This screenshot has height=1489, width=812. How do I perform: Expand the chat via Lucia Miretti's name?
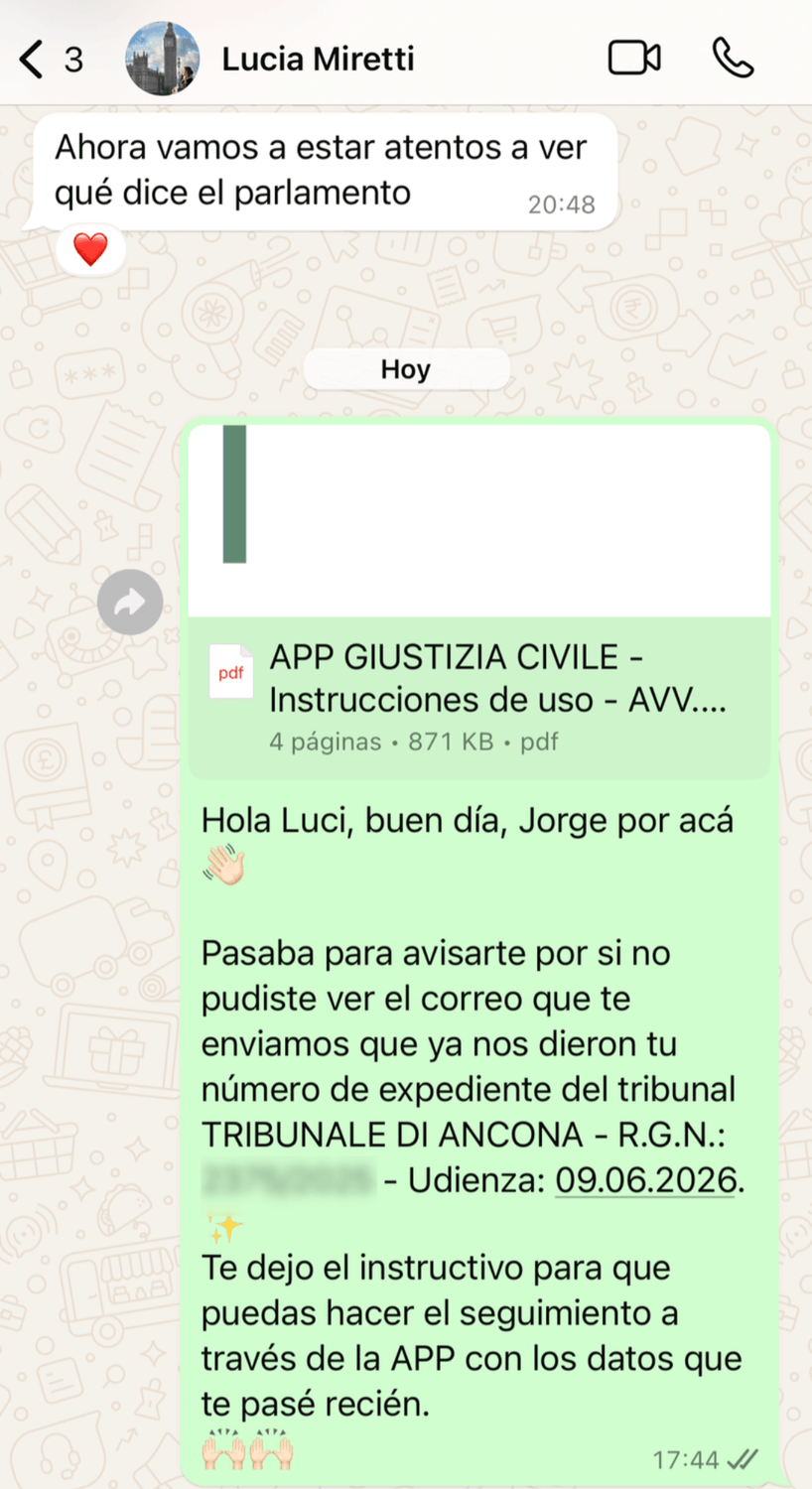tap(317, 58)
